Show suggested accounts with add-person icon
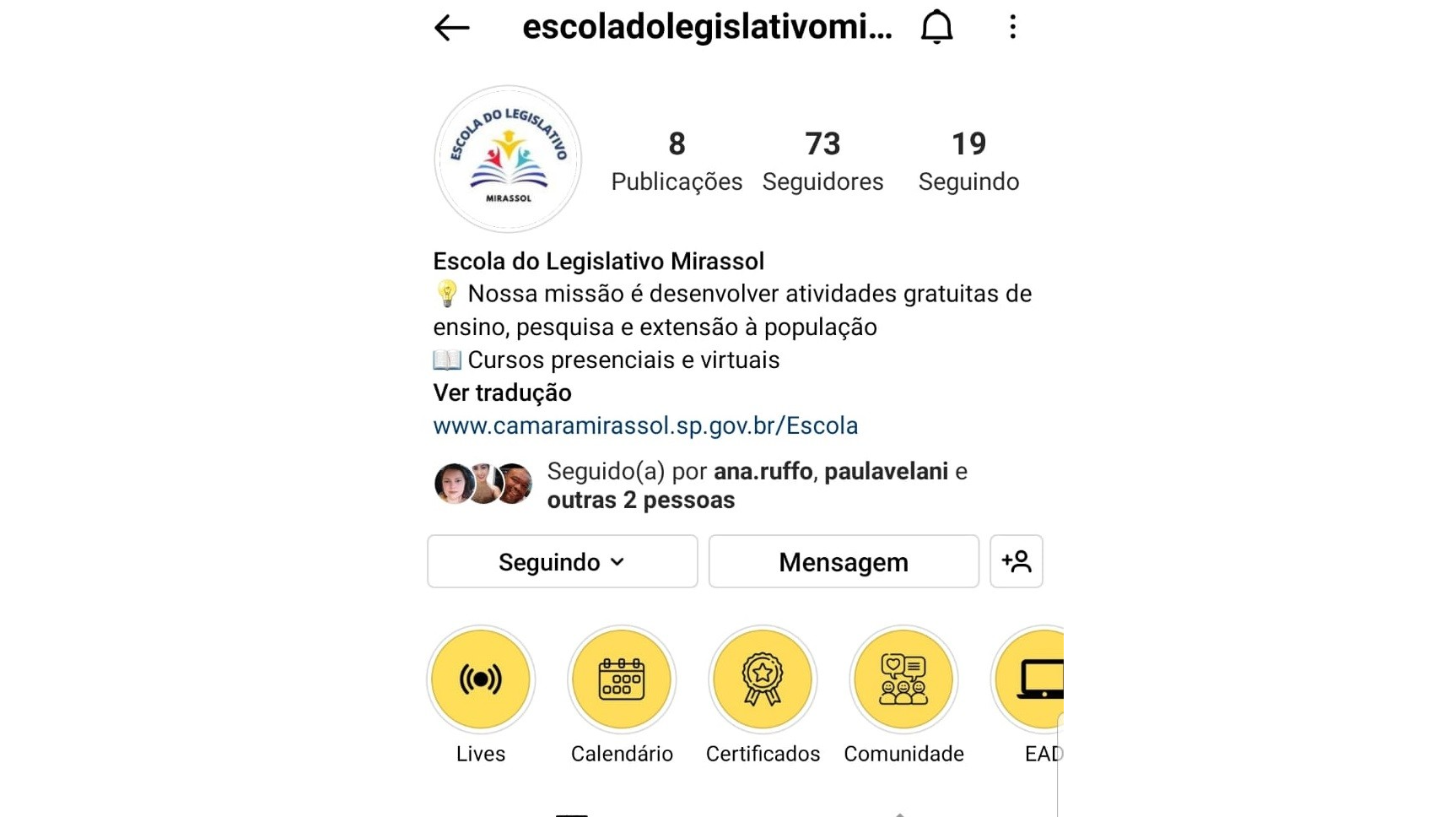Screen dimensions: 1456x817 coord(1016,561)
